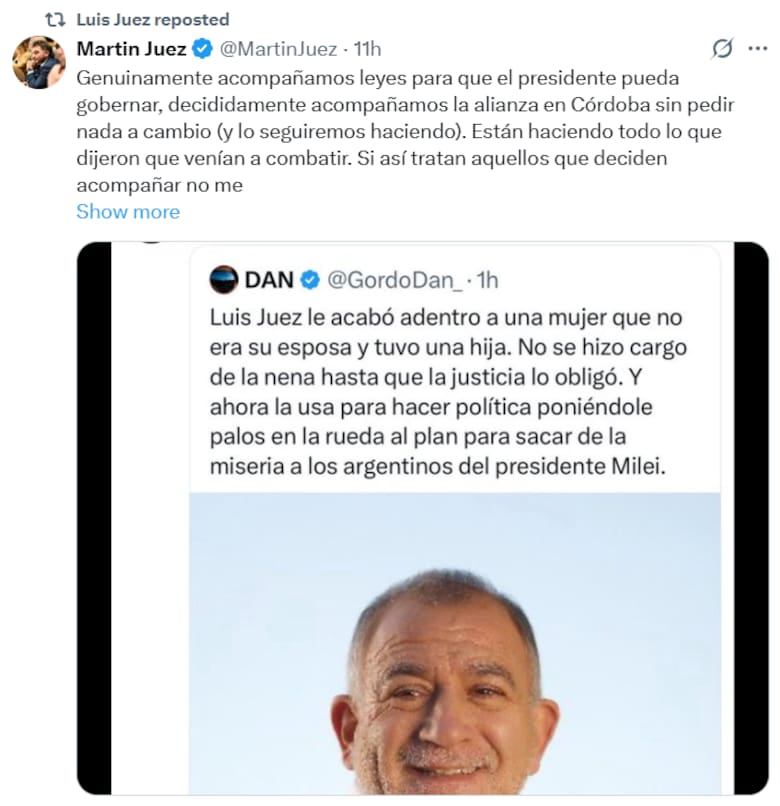Open the Martin Juez display name link
This screenshot has height=806, width=780.
[131, 48]
